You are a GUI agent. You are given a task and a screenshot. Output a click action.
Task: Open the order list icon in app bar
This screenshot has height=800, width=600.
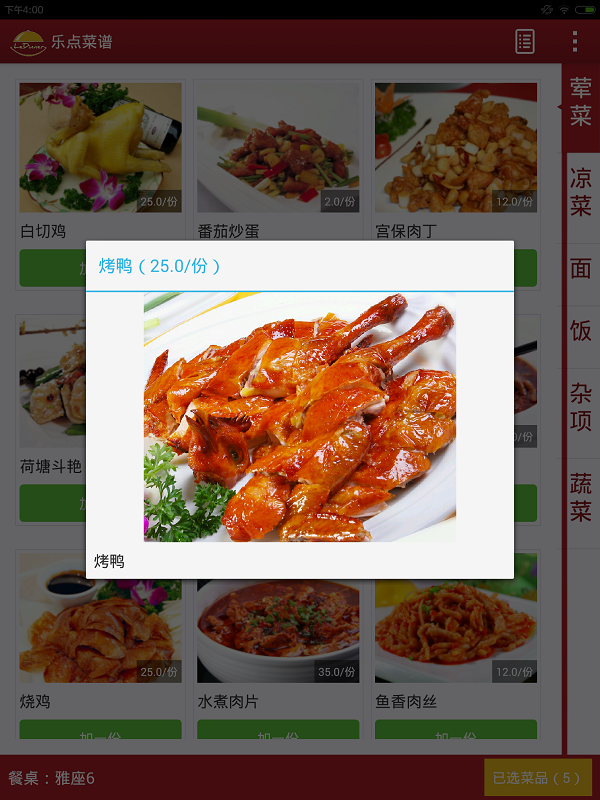[524, 41]
